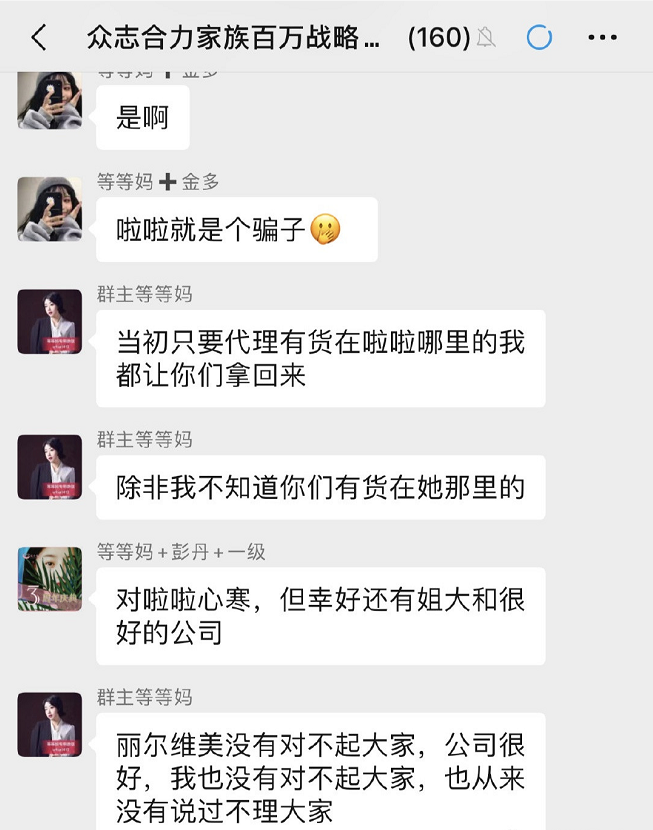The height and width of the screenshot is (830, 653).
Task: Tap 群主等等妈 avatar beside "当初只要代理有货" message
Action: click(50, 322)
